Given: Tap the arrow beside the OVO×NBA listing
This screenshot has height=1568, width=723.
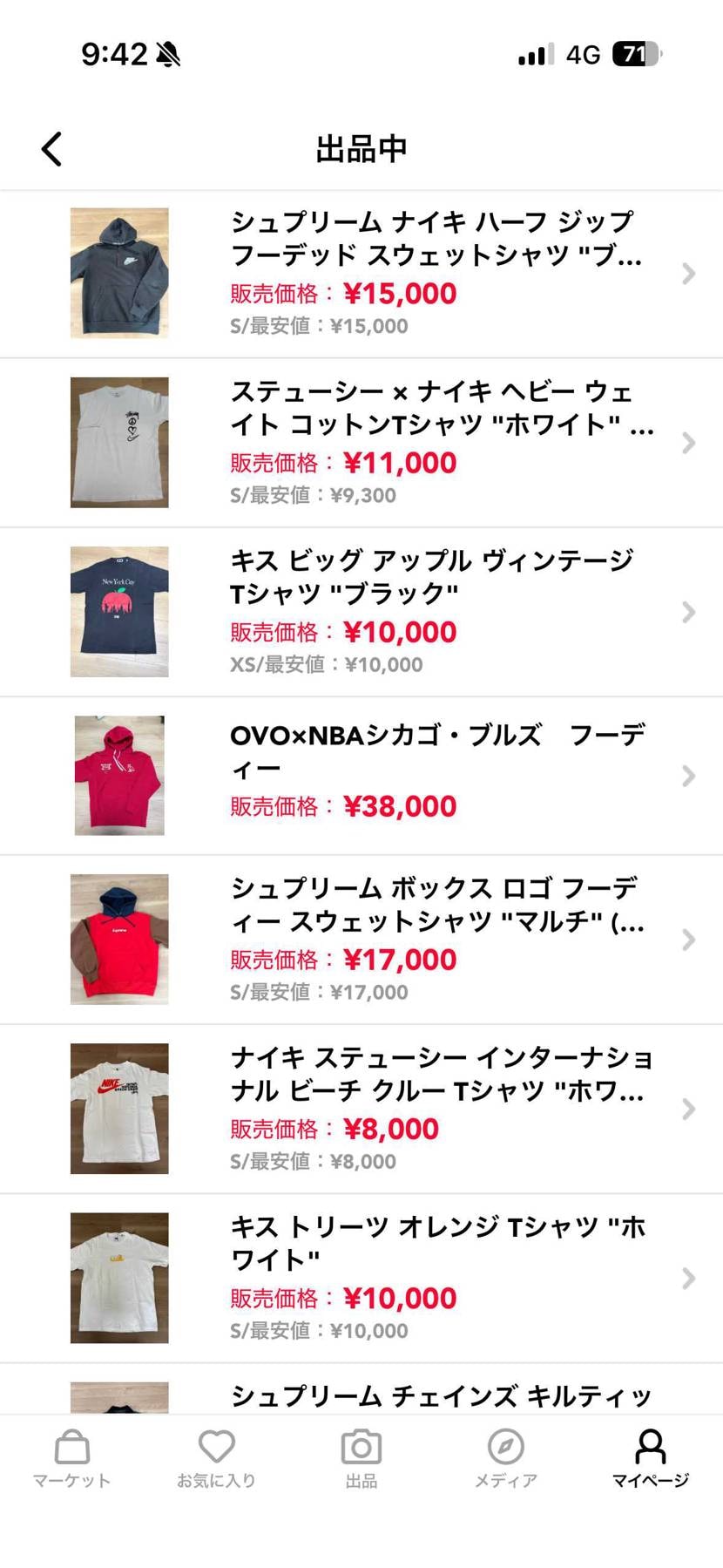Looking at the screenshot, I should pos(689,776).
